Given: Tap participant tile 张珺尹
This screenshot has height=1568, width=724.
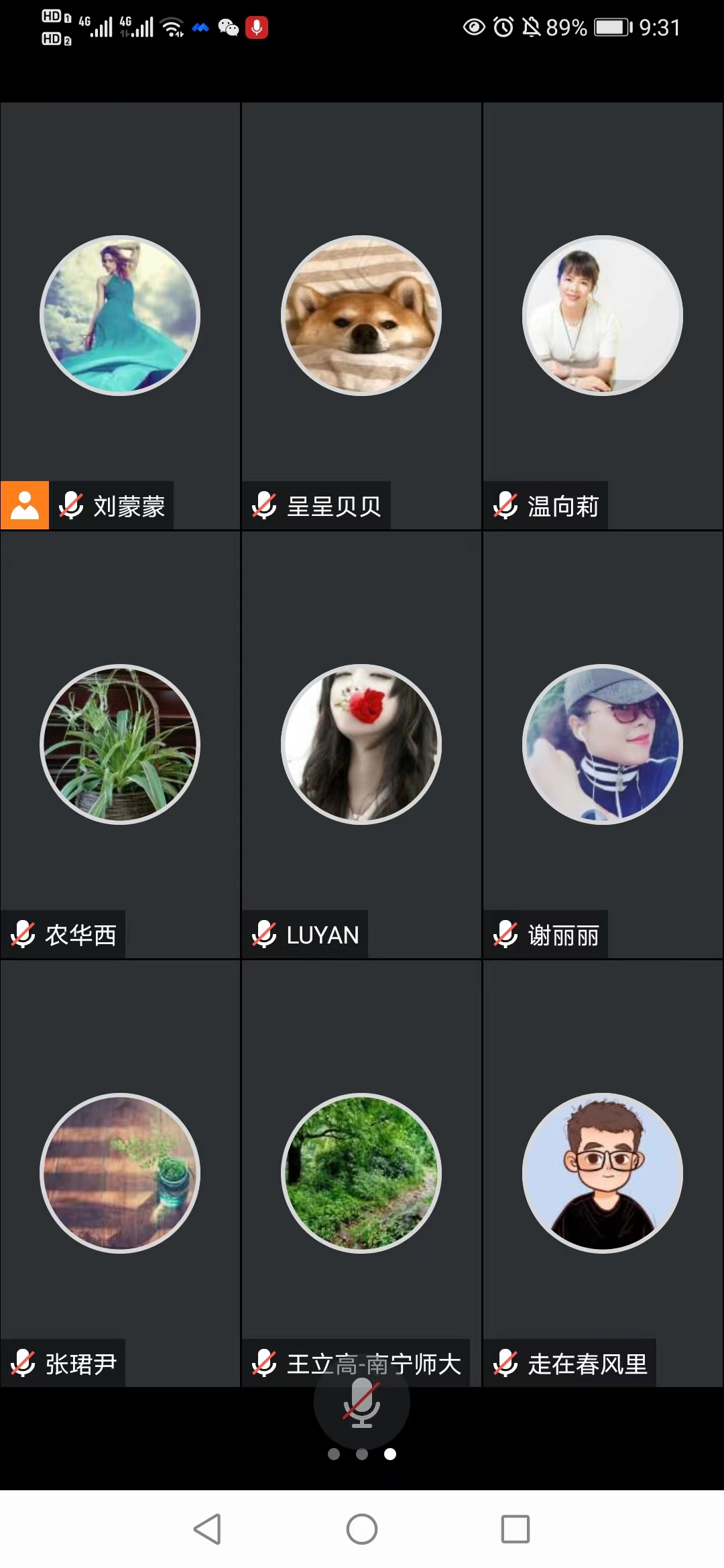Looking at the screenshot, I should tap(120, 1173).
